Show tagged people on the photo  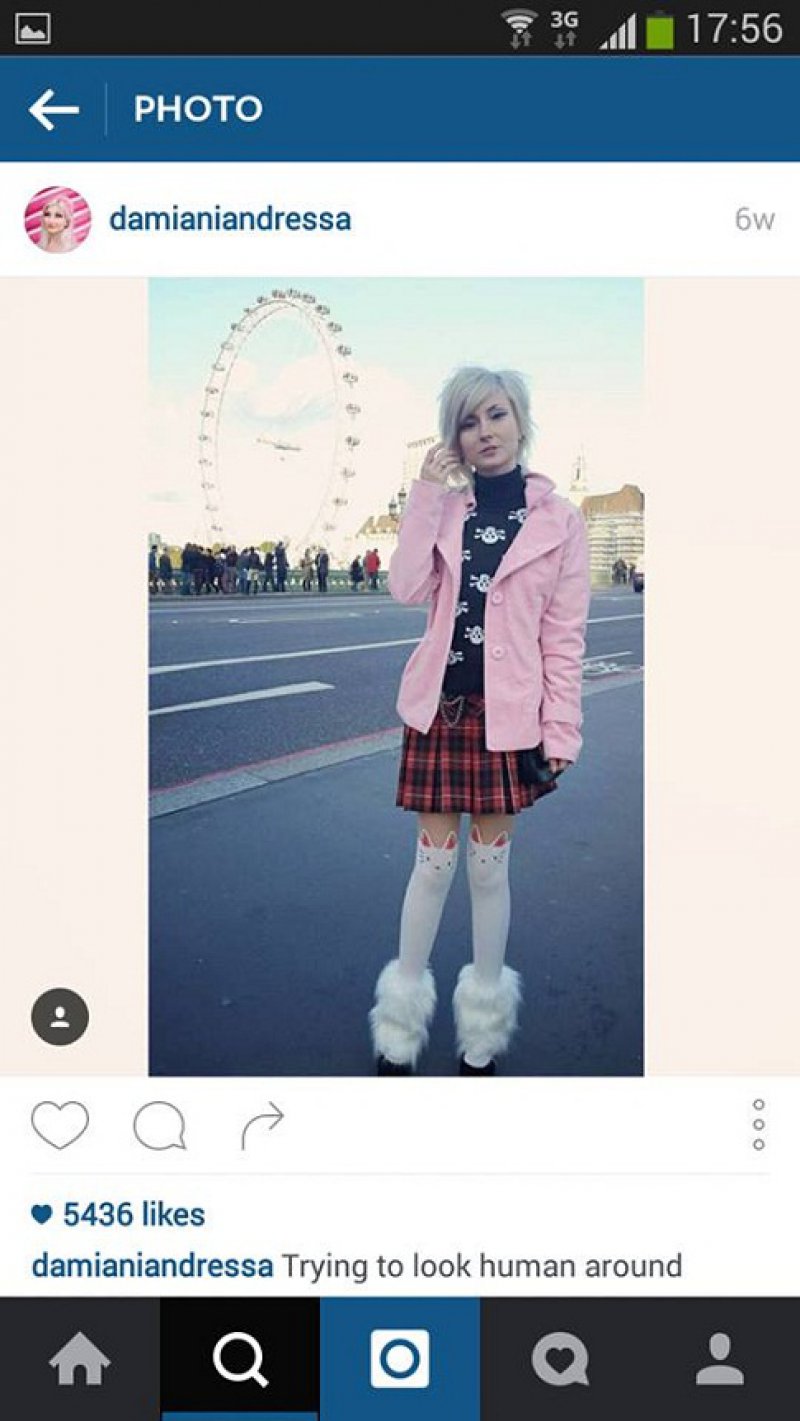[60, 1017]
